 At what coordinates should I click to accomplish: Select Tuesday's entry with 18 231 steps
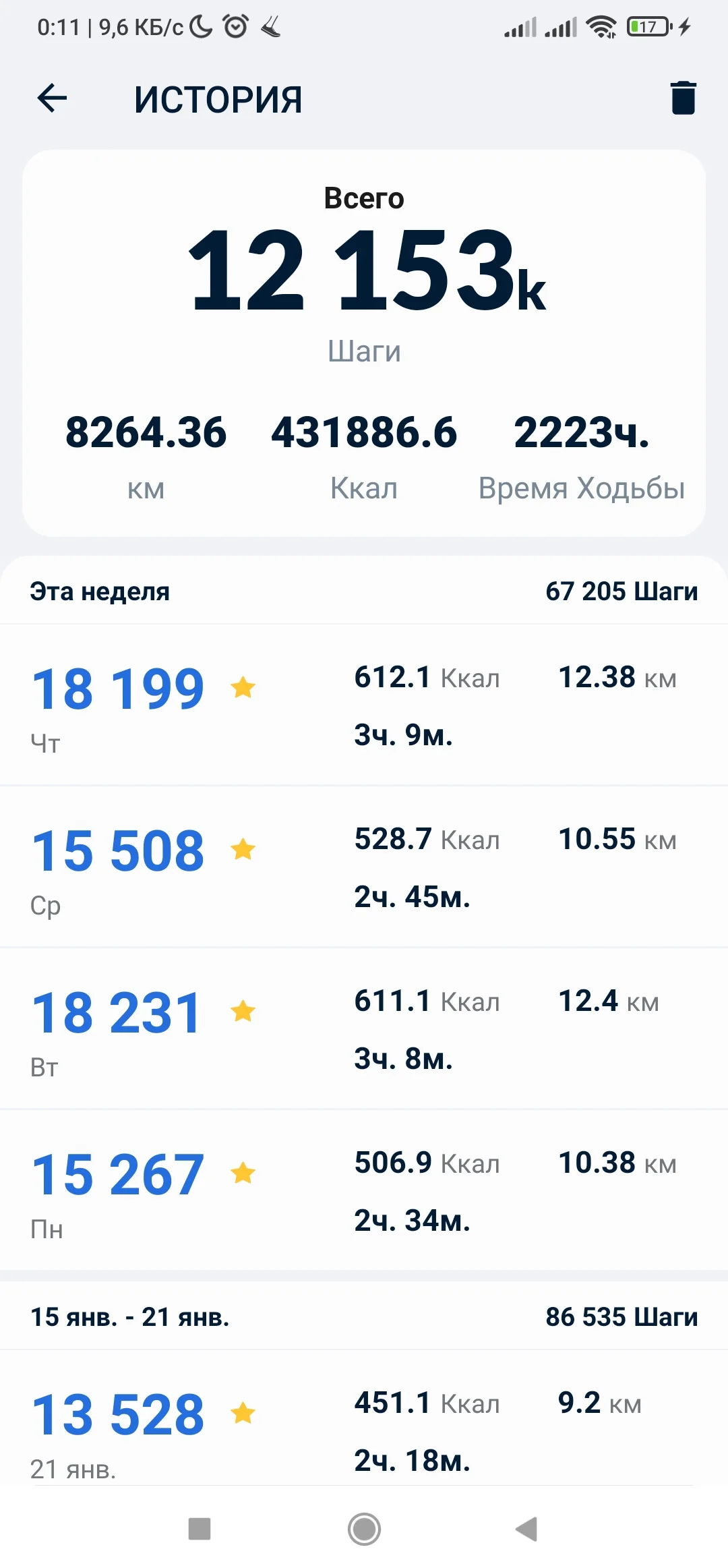[x=364, y=1028]
